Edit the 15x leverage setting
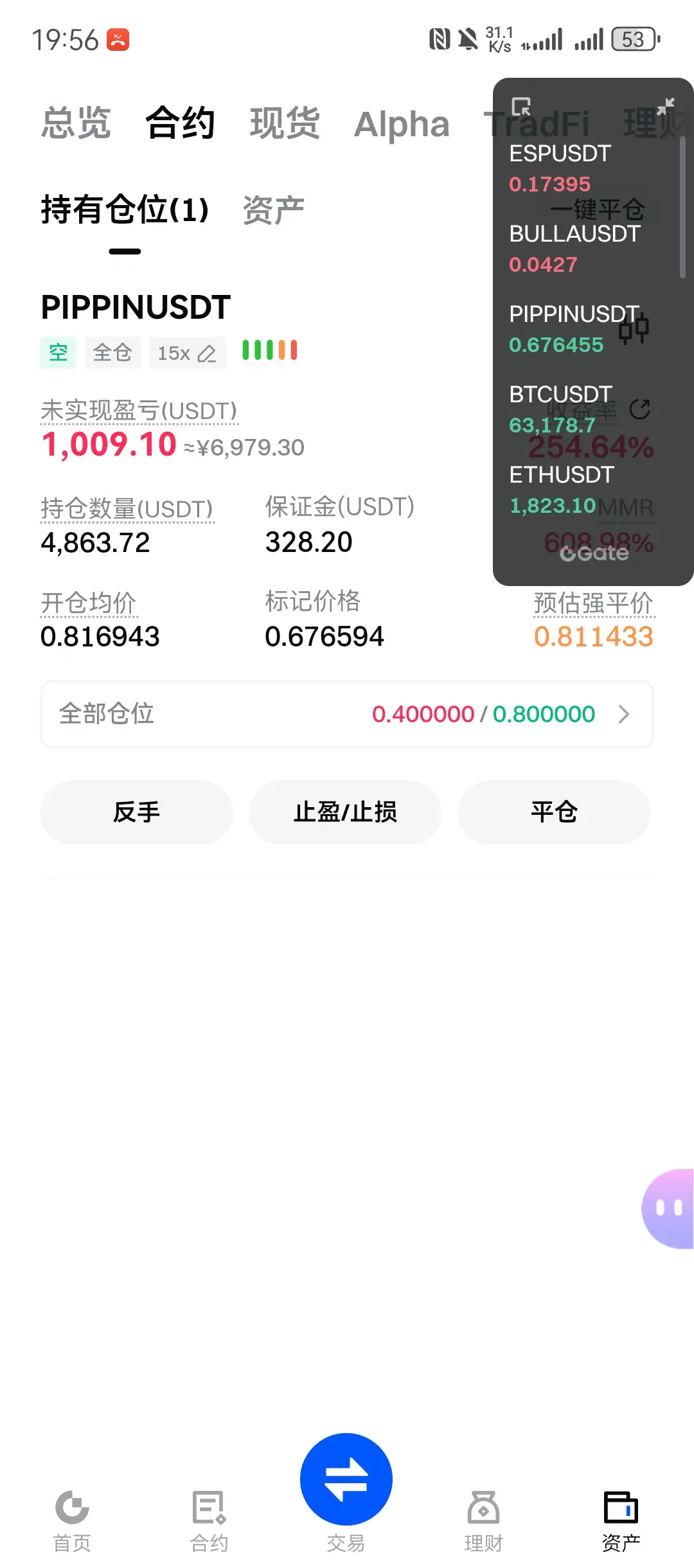694x1568 pixels. click(187, 353)
